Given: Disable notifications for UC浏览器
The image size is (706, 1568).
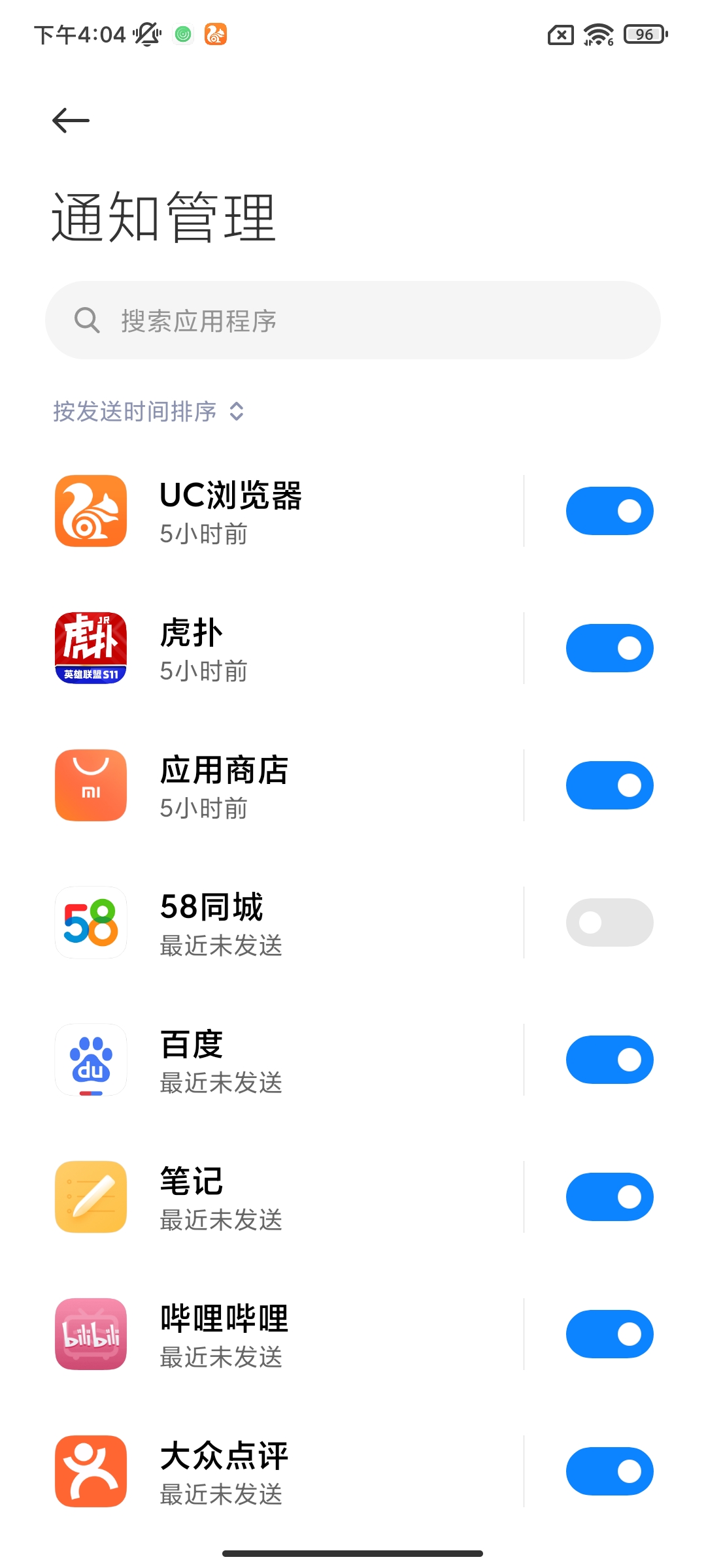Looking at the screenshot, I should point(609,511).
